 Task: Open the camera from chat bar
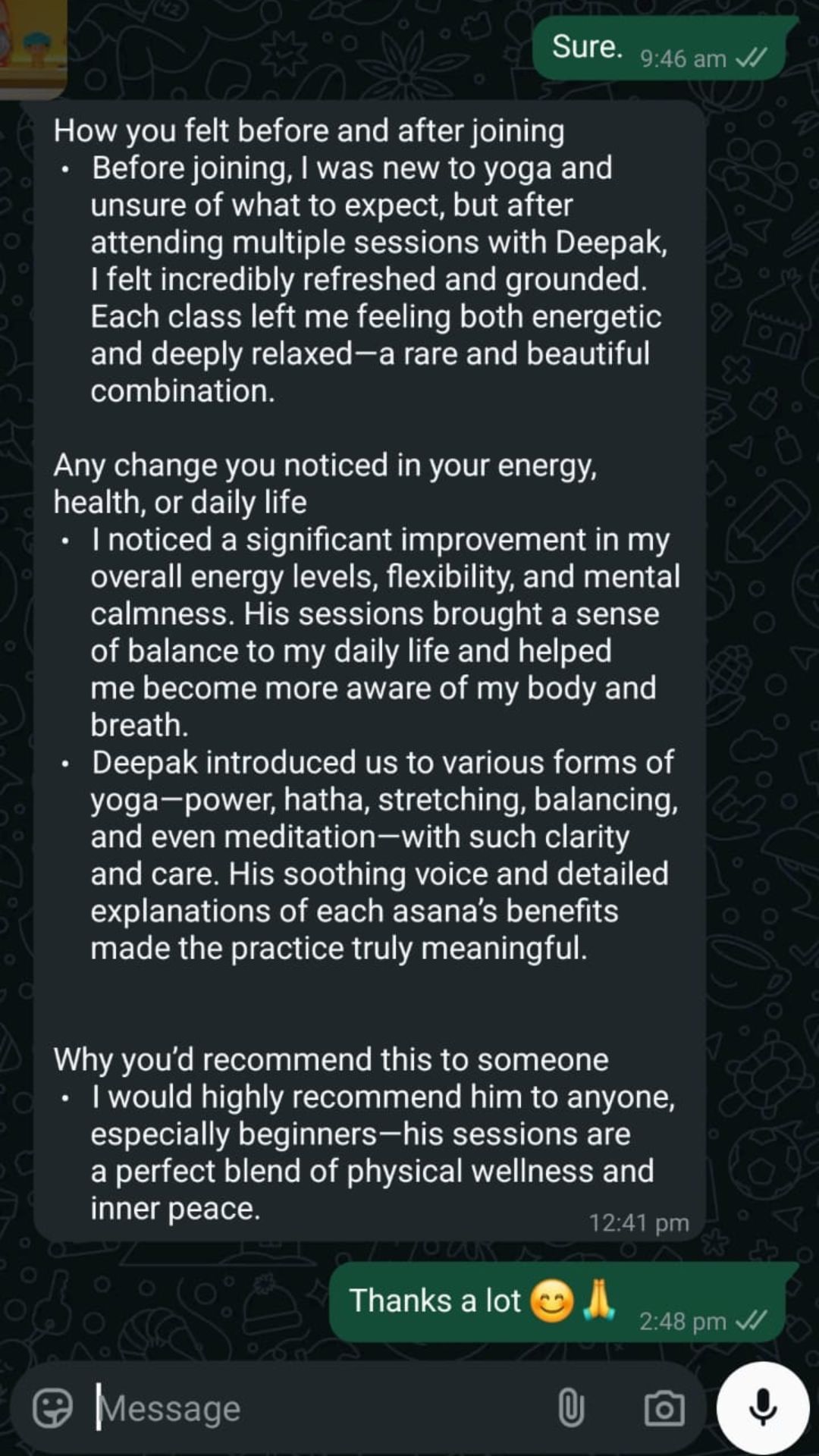coord(664,1408)
